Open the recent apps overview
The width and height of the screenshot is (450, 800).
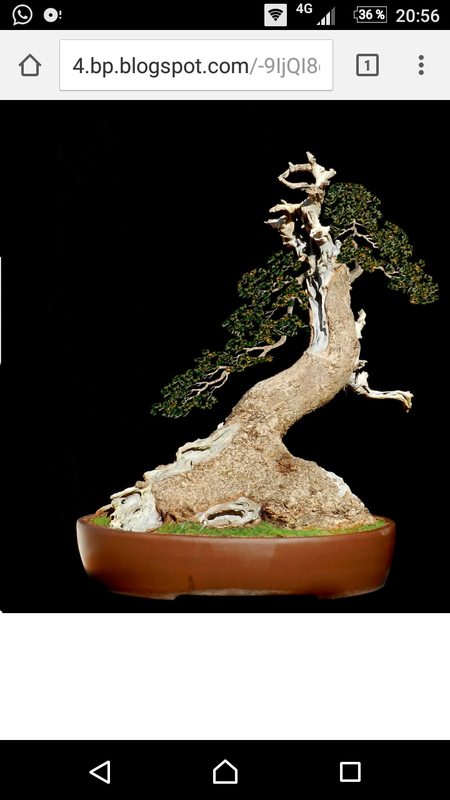click(x=350, y=771)
